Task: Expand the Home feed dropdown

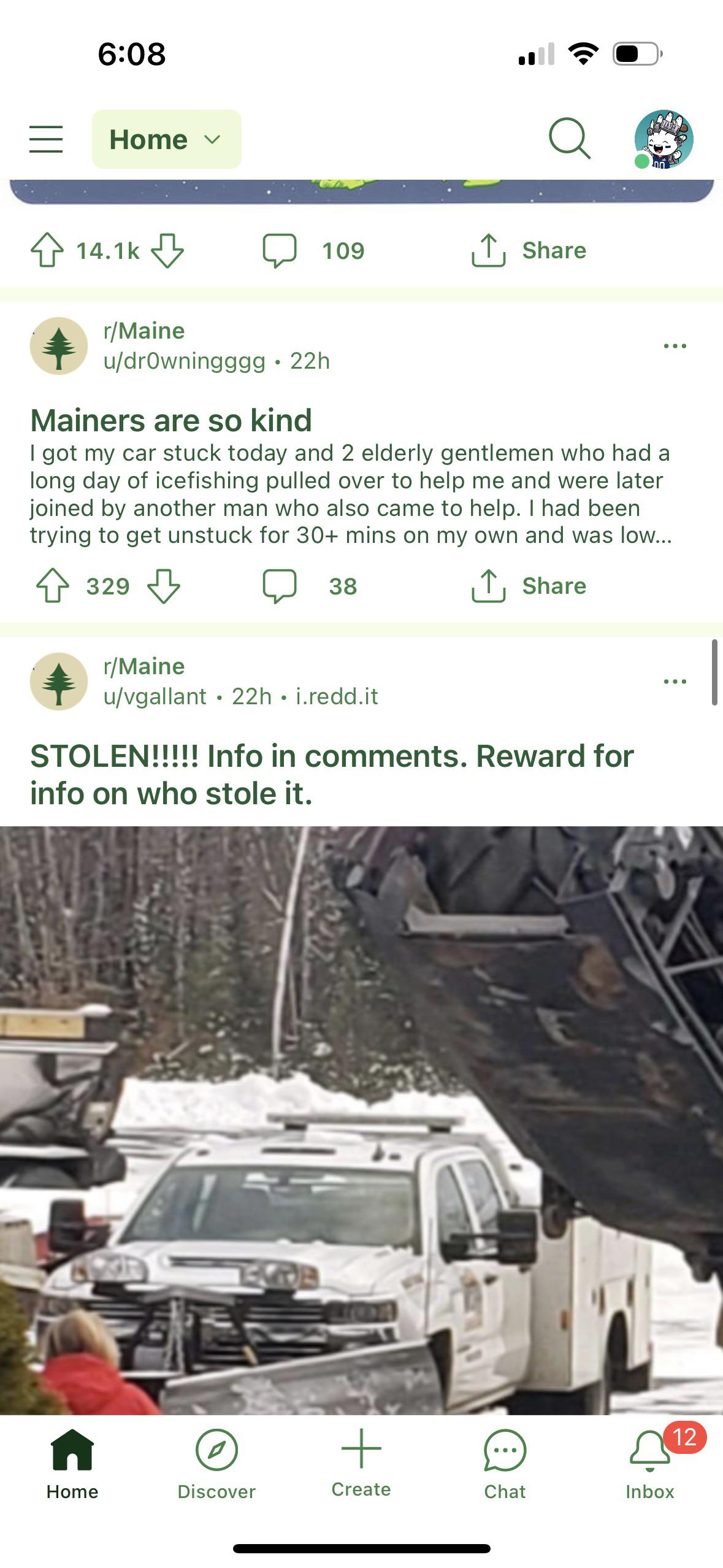Action: (166, 139)
